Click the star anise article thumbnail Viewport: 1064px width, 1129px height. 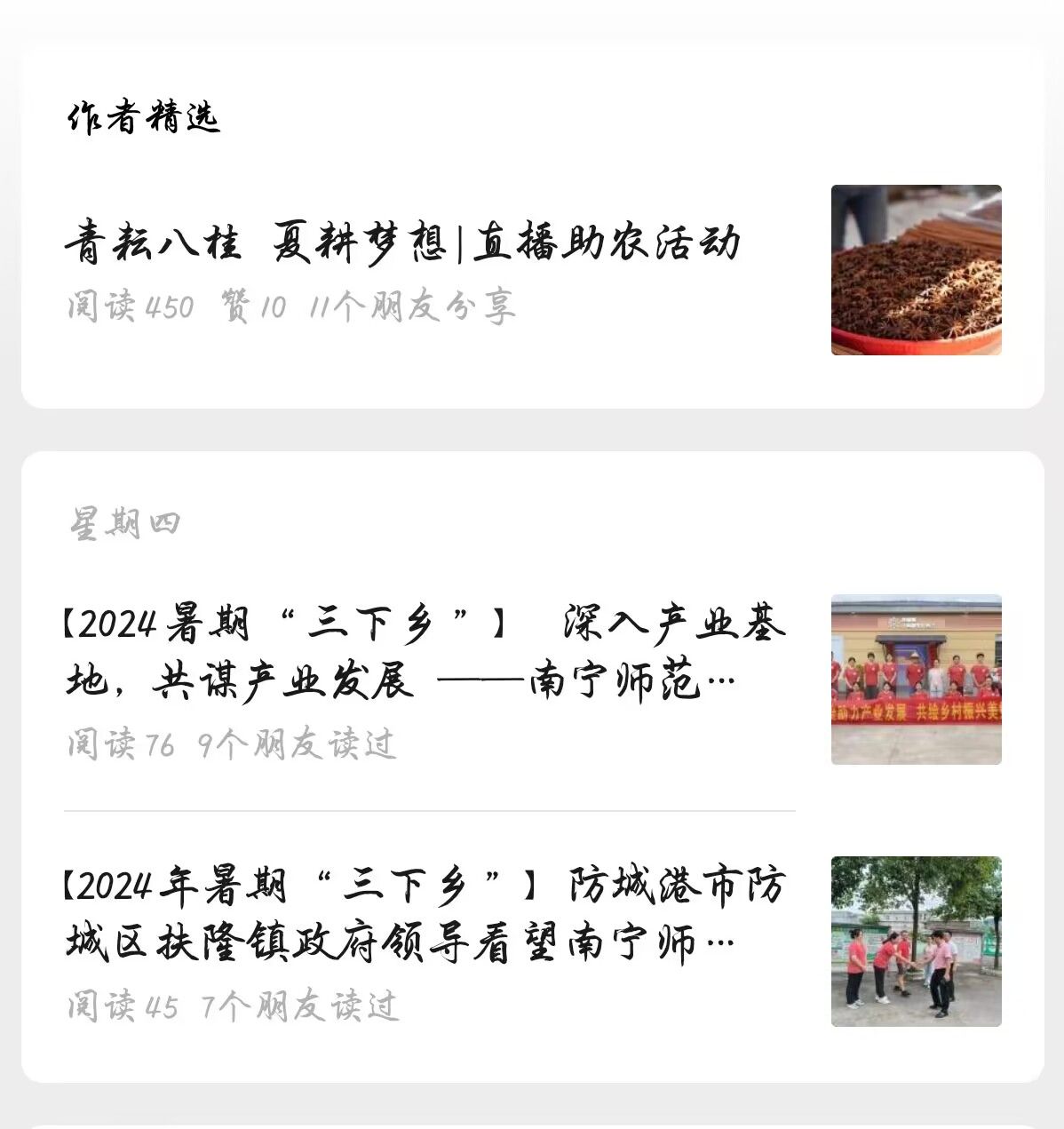pos(918,268)
